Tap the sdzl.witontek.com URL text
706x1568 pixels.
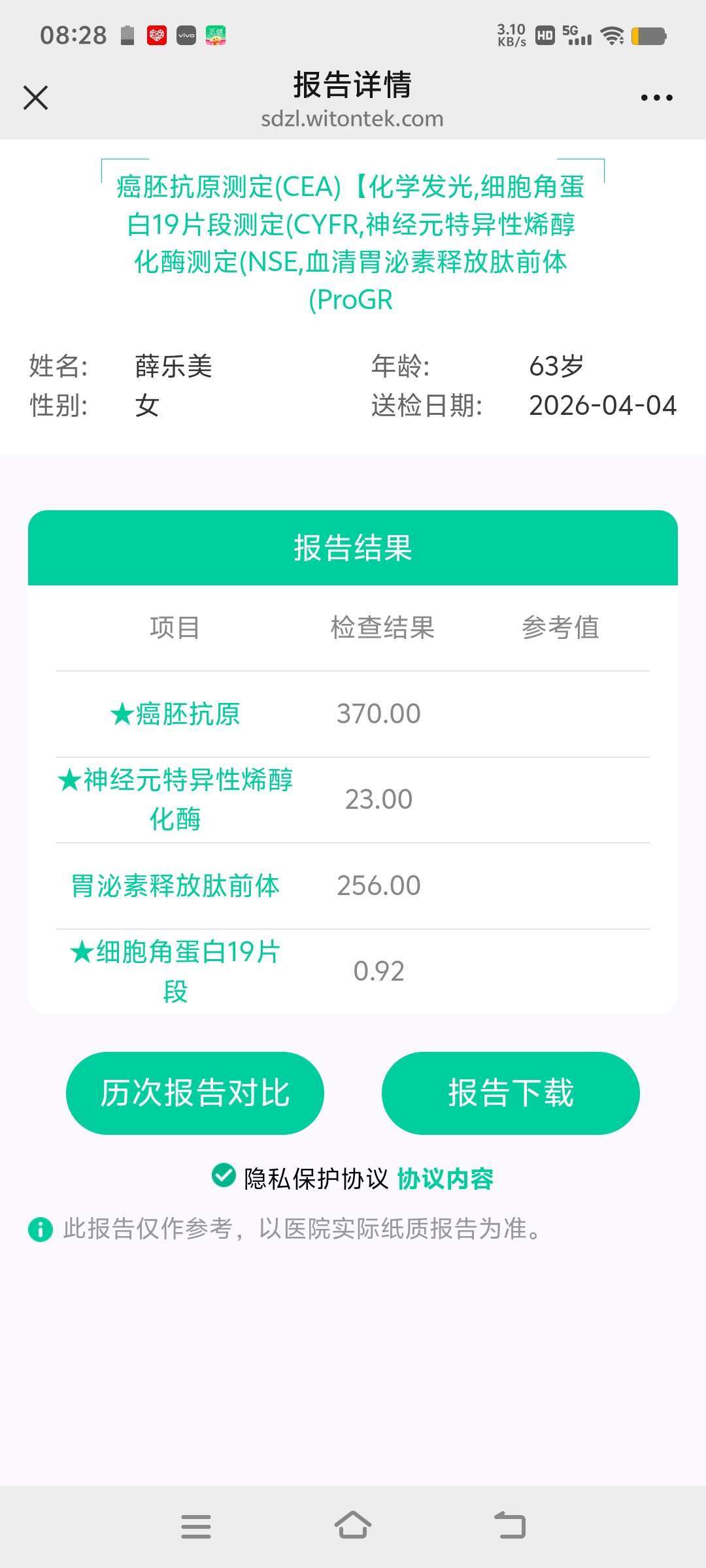pos(353,119)
